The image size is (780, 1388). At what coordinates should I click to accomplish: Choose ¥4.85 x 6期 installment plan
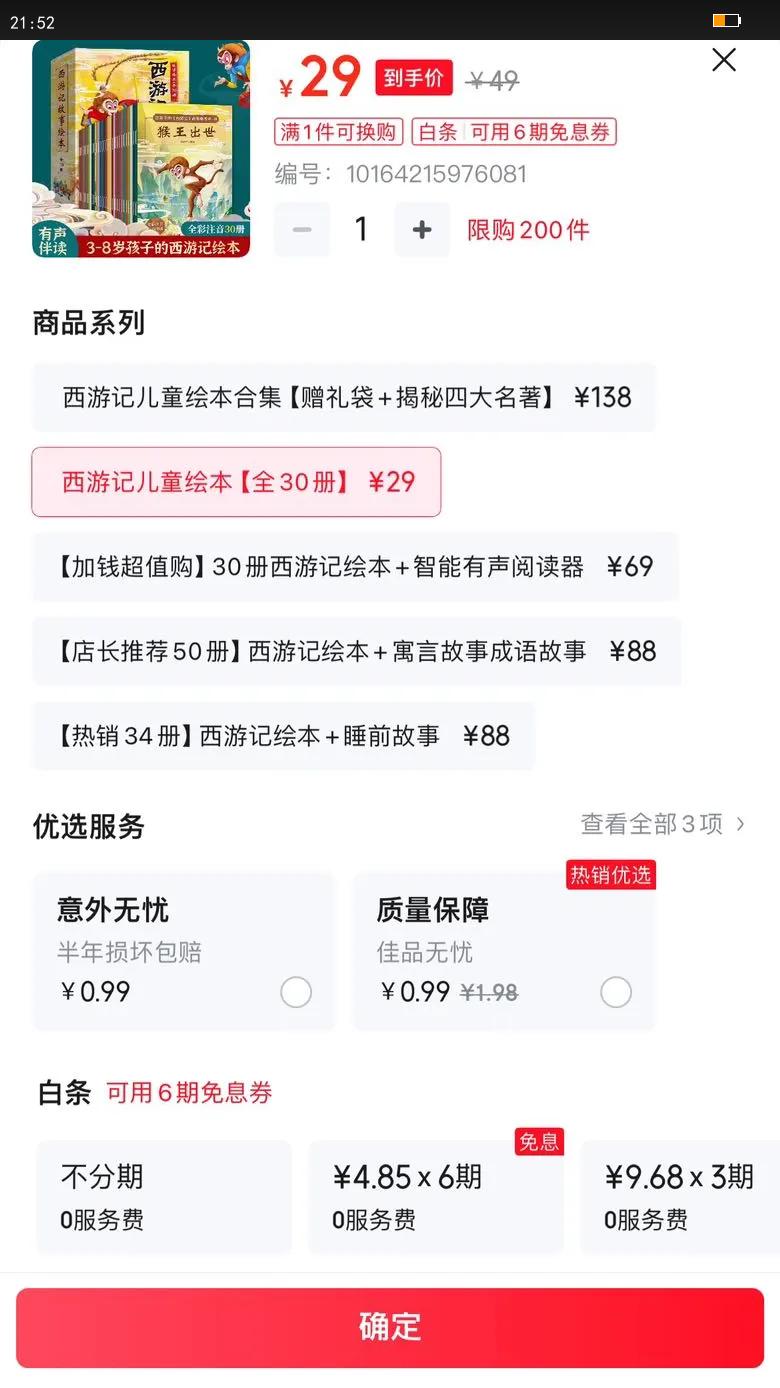click(435, 1196)
